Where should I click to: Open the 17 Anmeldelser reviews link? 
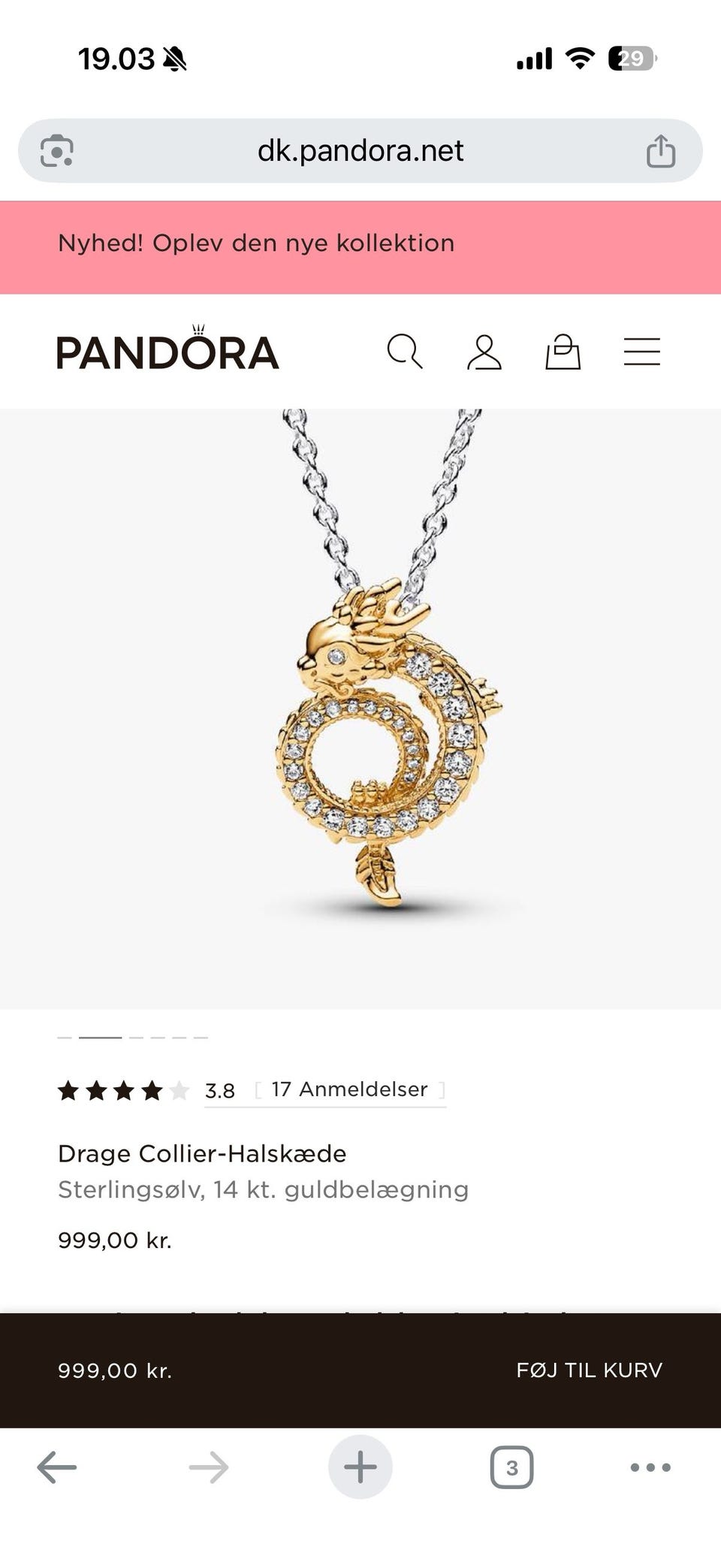pyautogui.click(x=349, y=1089)
